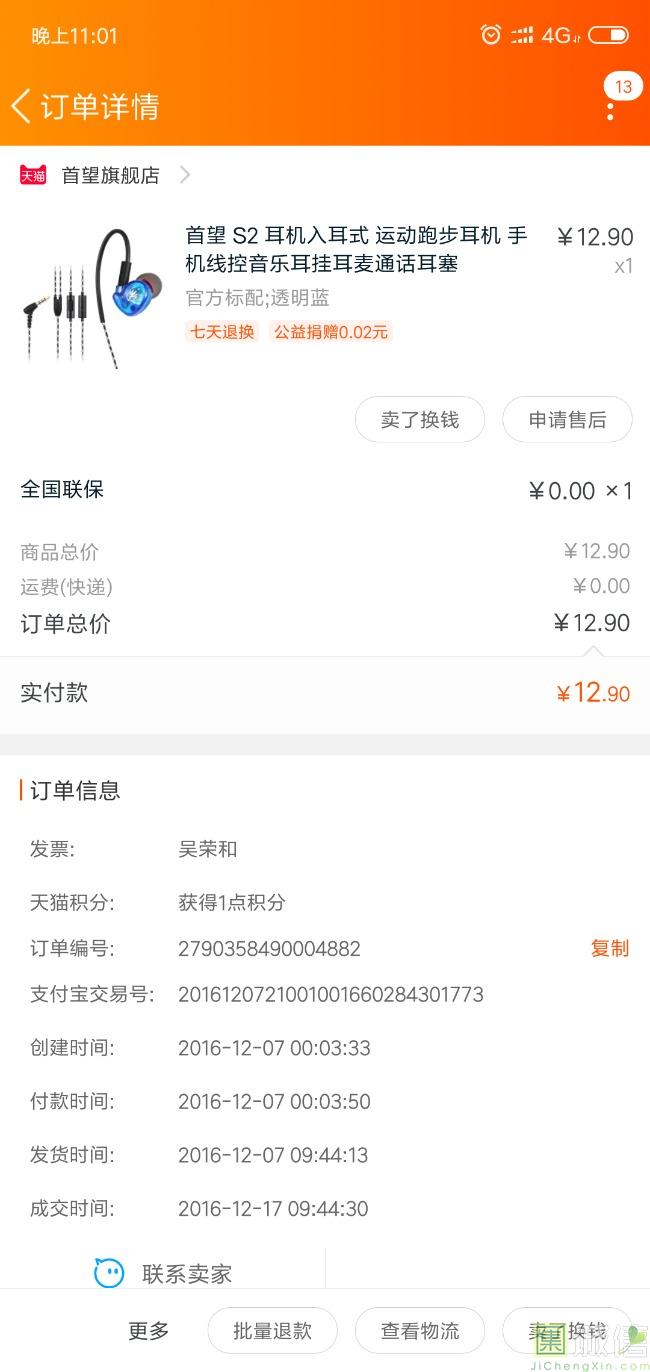Contact the seller via 联系卖家
Viewport: 650px width, 1372px height.
pyautogui.click(x=163, y=1273)
